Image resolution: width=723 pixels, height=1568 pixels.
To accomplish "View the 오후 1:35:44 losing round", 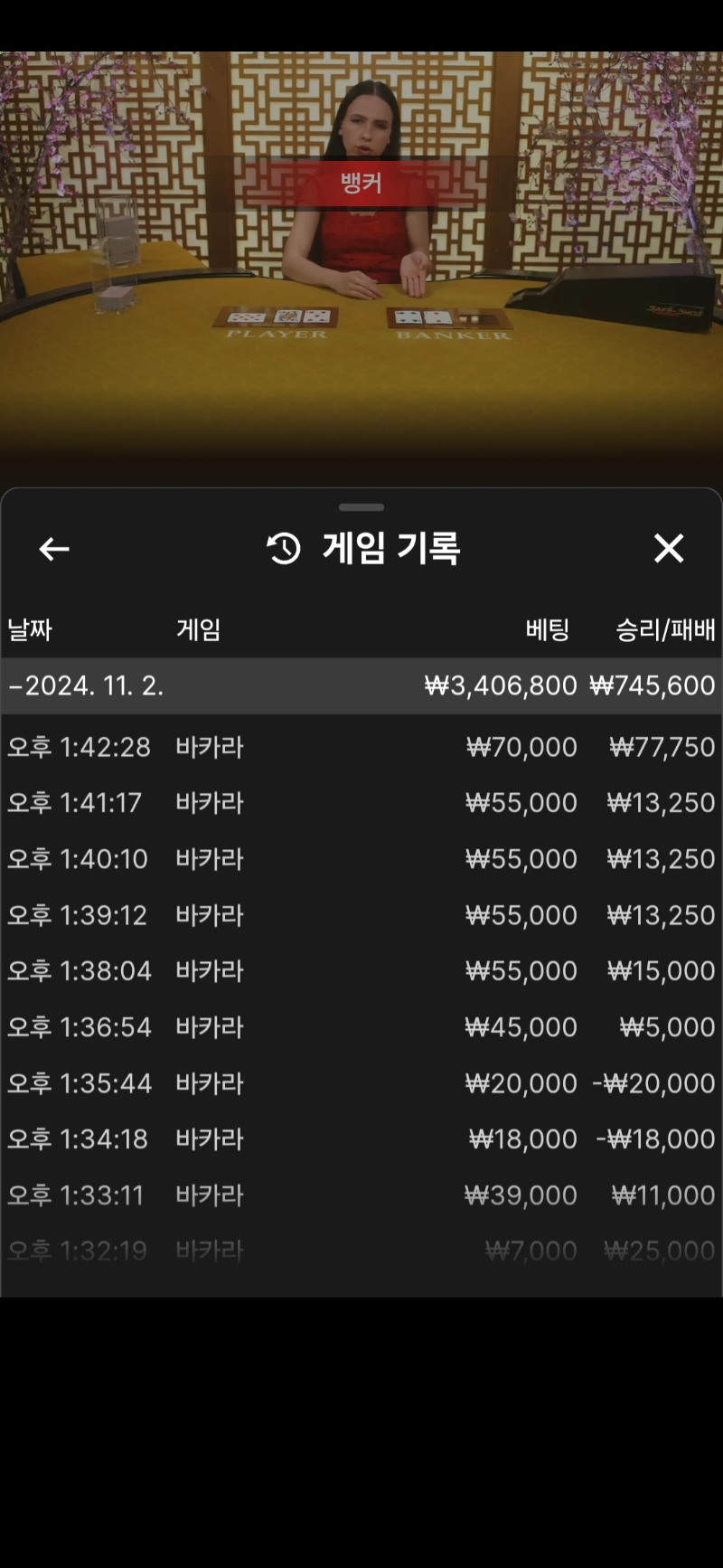I will pos(361,1083).
